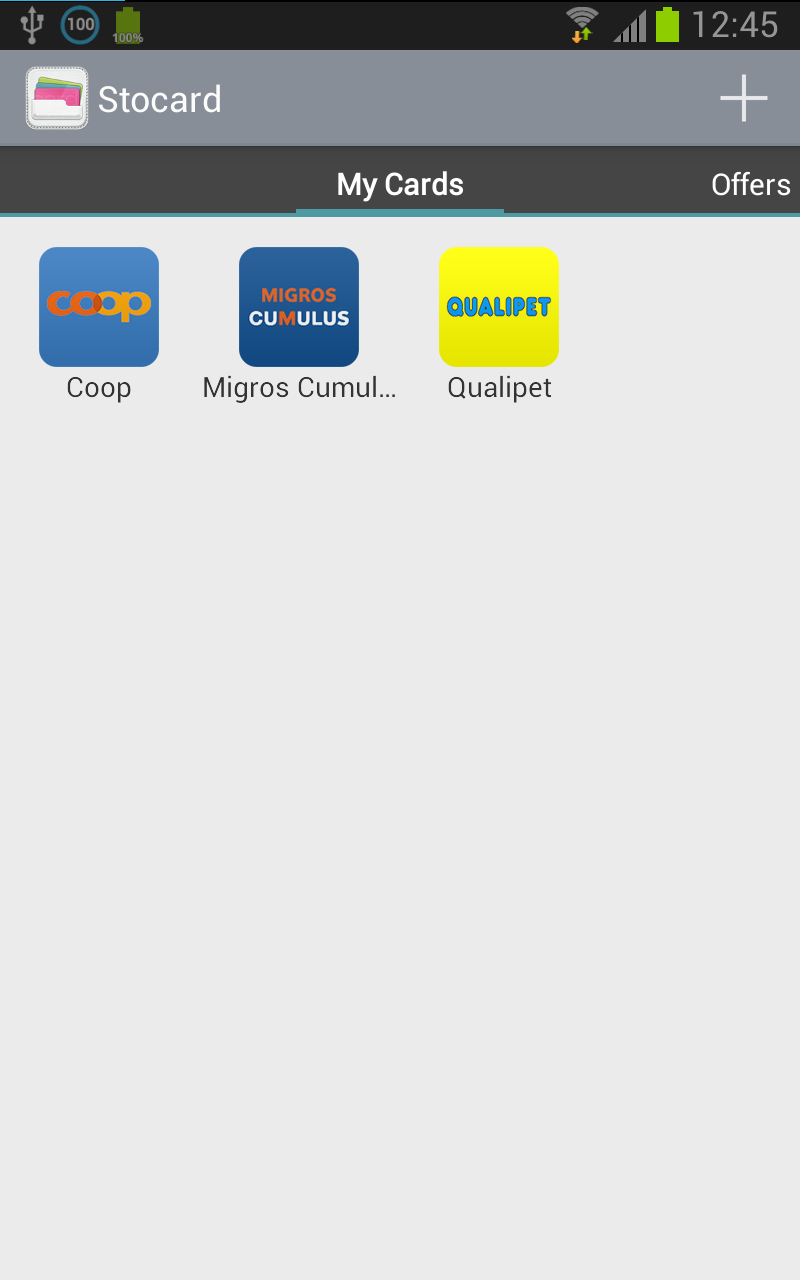This screenshot has width=800, height=1280.
Task: Switch to the Offers tab
Action: [x=750, y=185]
